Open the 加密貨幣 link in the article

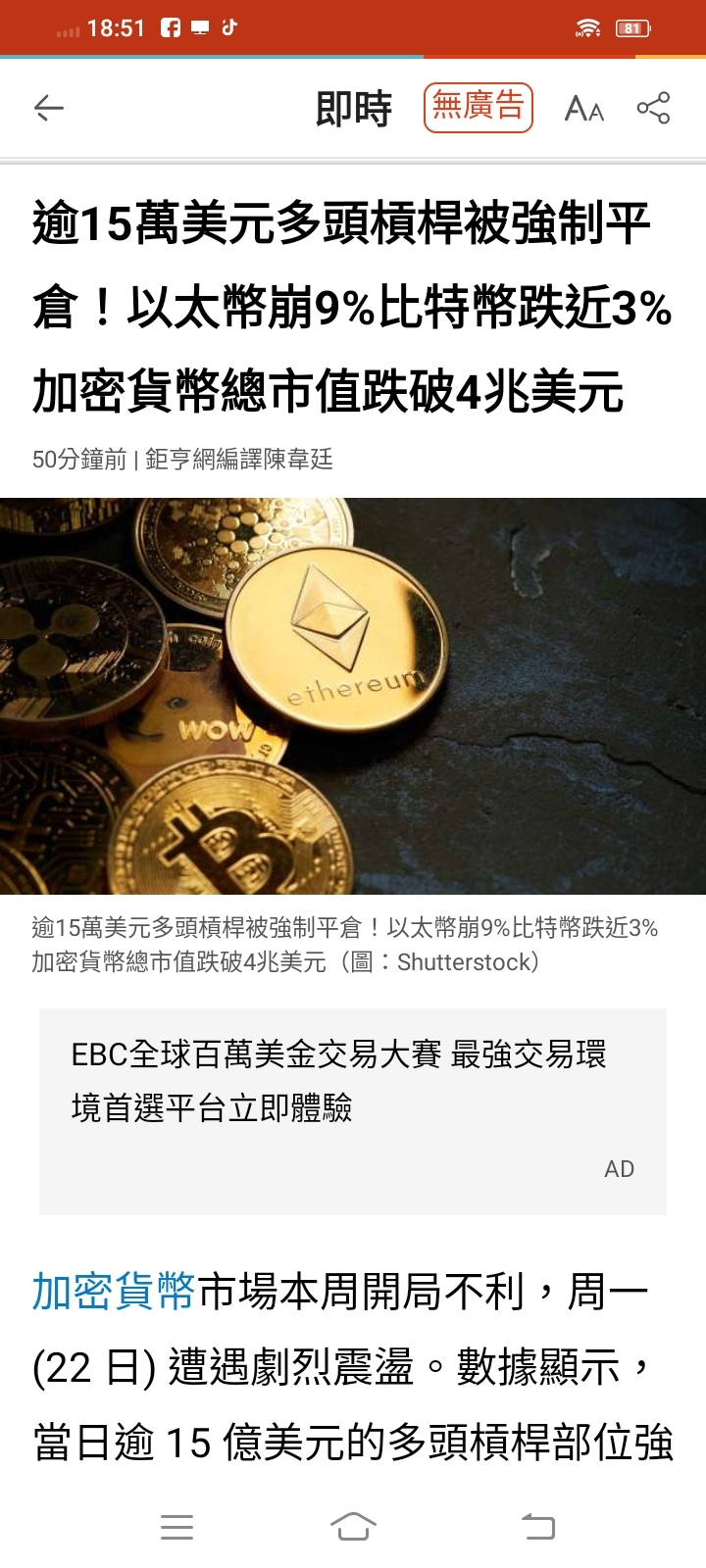point(114,1292)
